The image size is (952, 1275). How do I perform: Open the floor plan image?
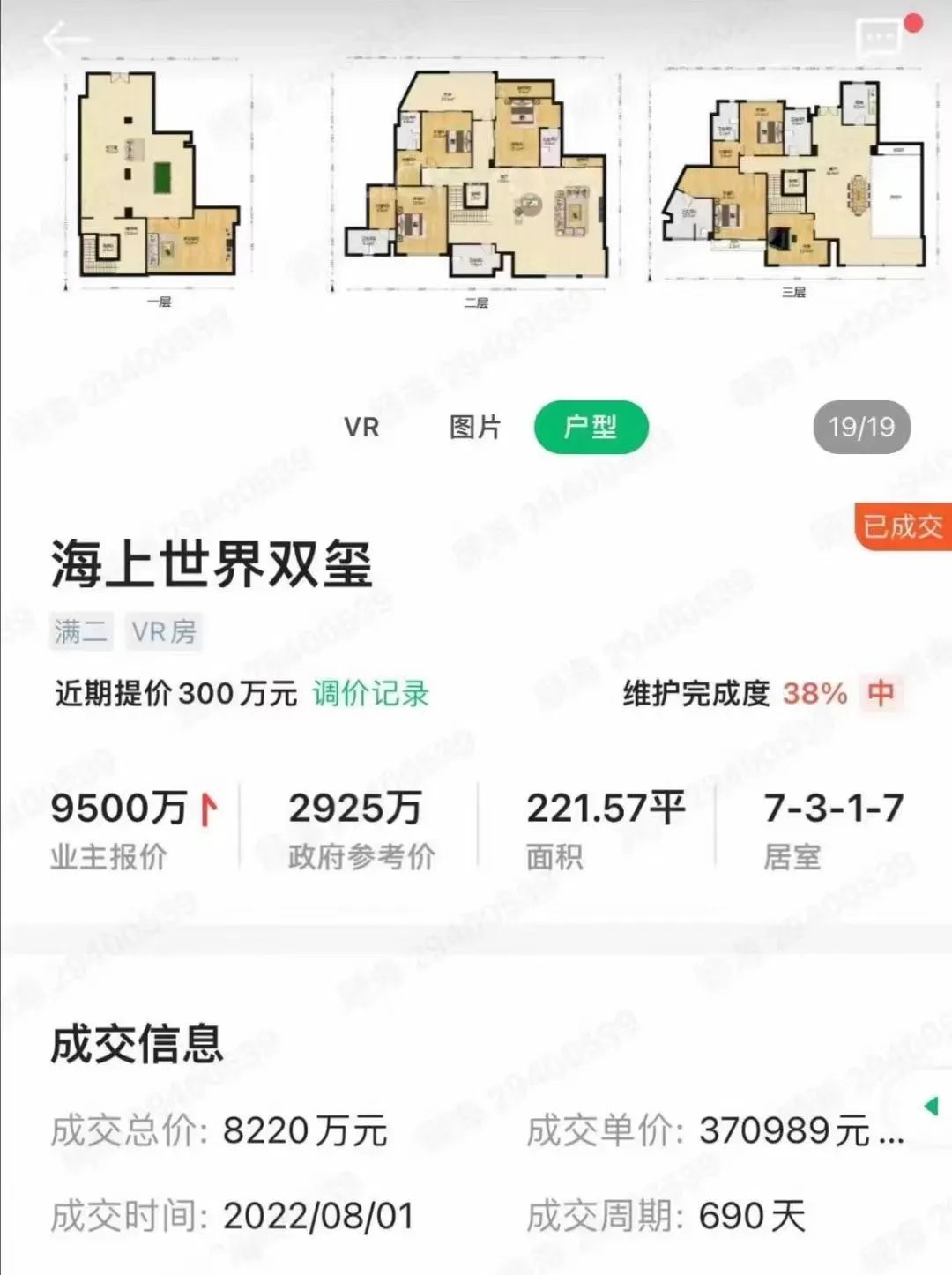click(476, 185)
